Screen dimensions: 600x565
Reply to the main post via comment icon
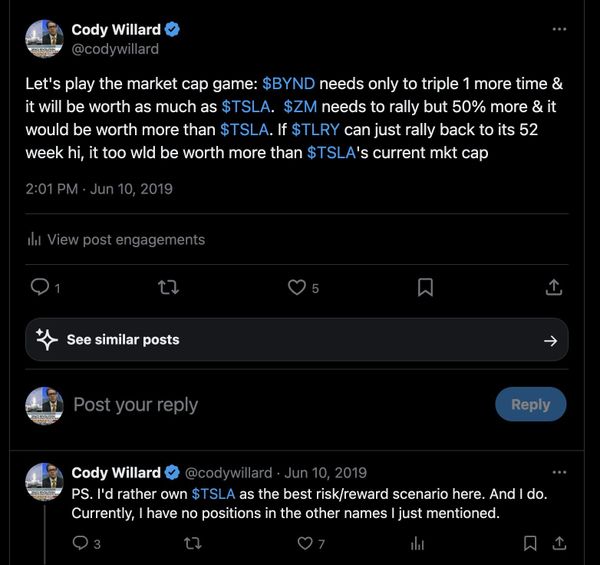(x=40, y=287)
